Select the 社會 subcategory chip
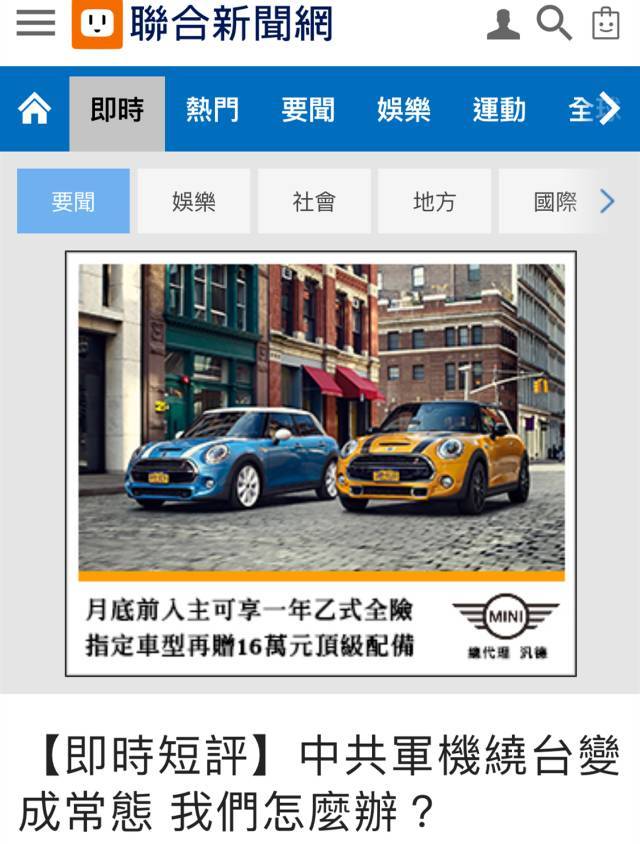640x844 pixels. [x=314, y=201]
